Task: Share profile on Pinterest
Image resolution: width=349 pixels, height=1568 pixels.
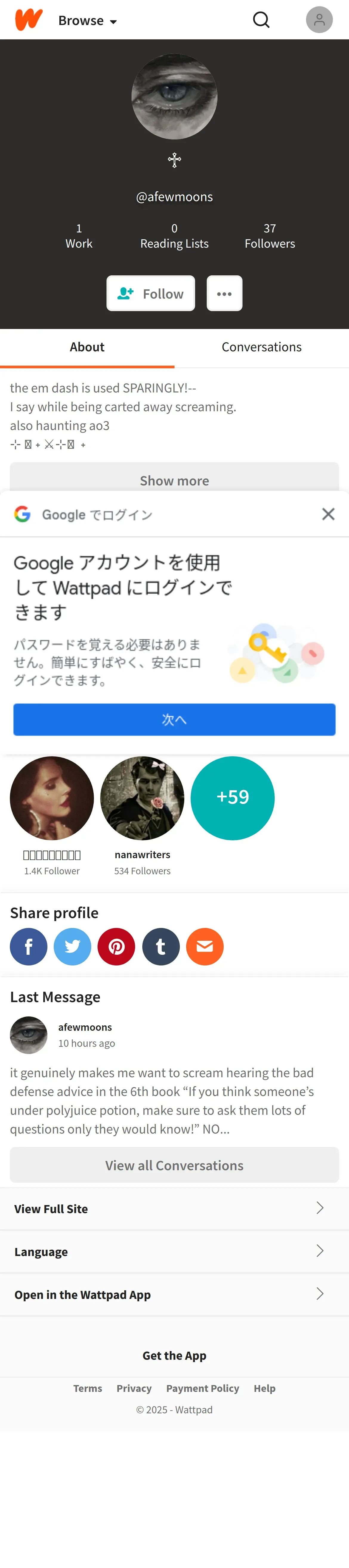Action: [116, 946]
